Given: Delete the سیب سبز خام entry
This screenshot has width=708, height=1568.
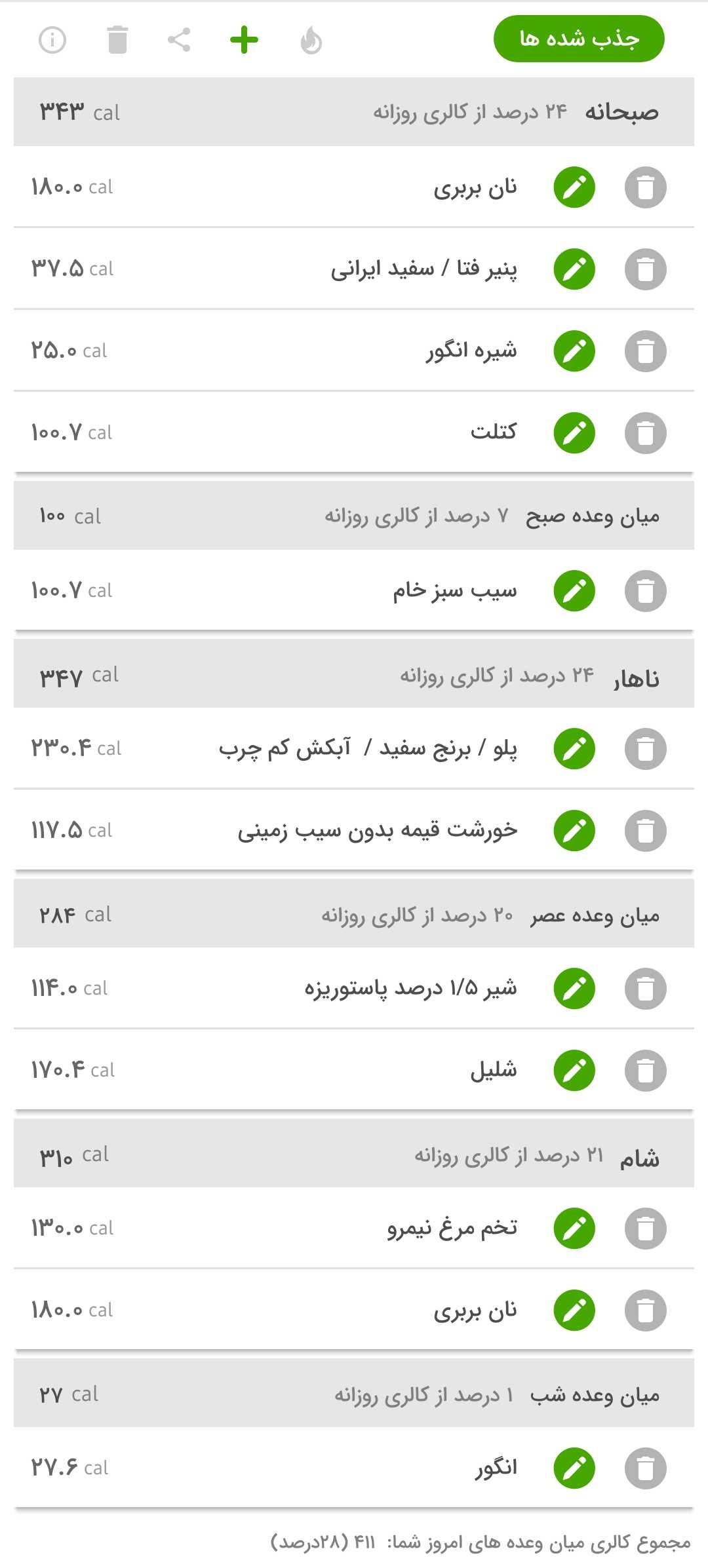Looking at the screenshot, I should coord(646,590).
